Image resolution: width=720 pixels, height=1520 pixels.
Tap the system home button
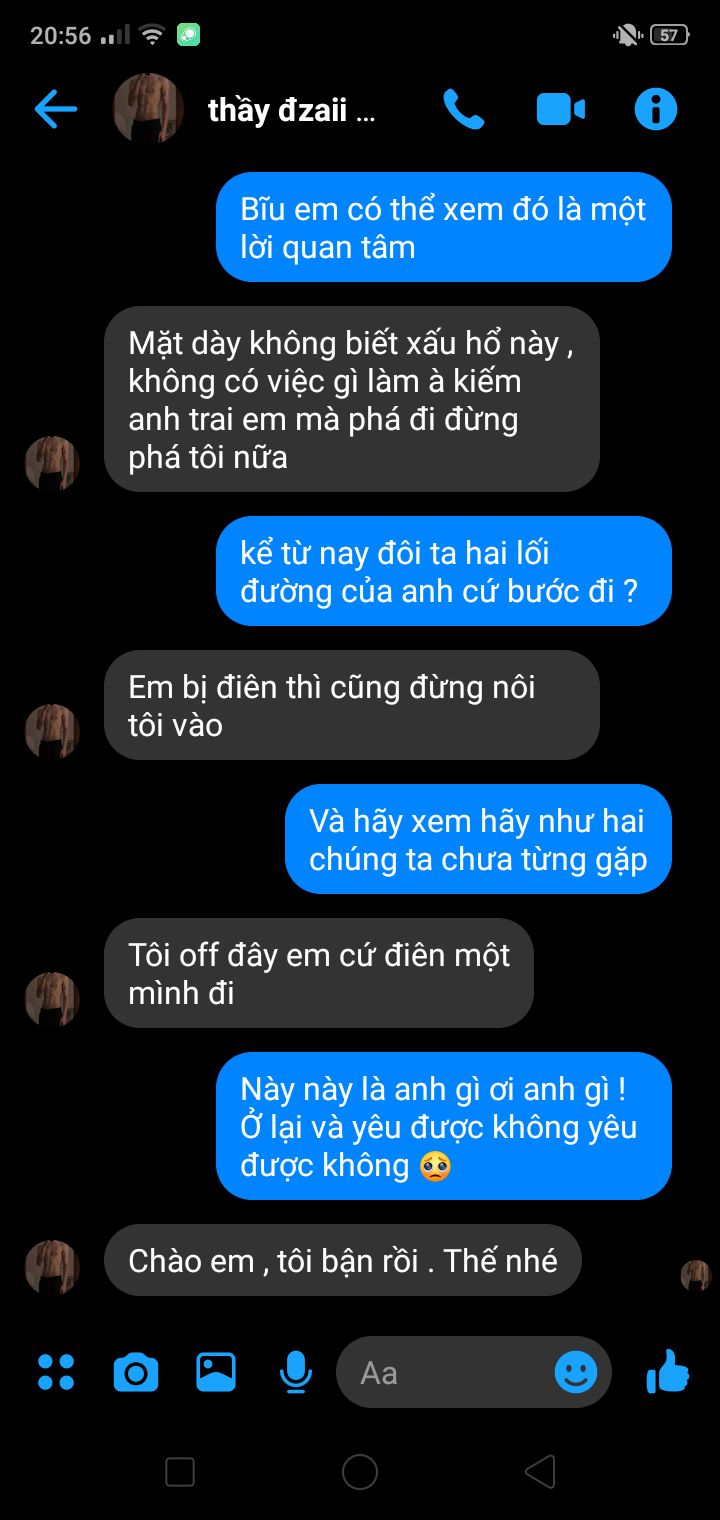click(360, 1471)
